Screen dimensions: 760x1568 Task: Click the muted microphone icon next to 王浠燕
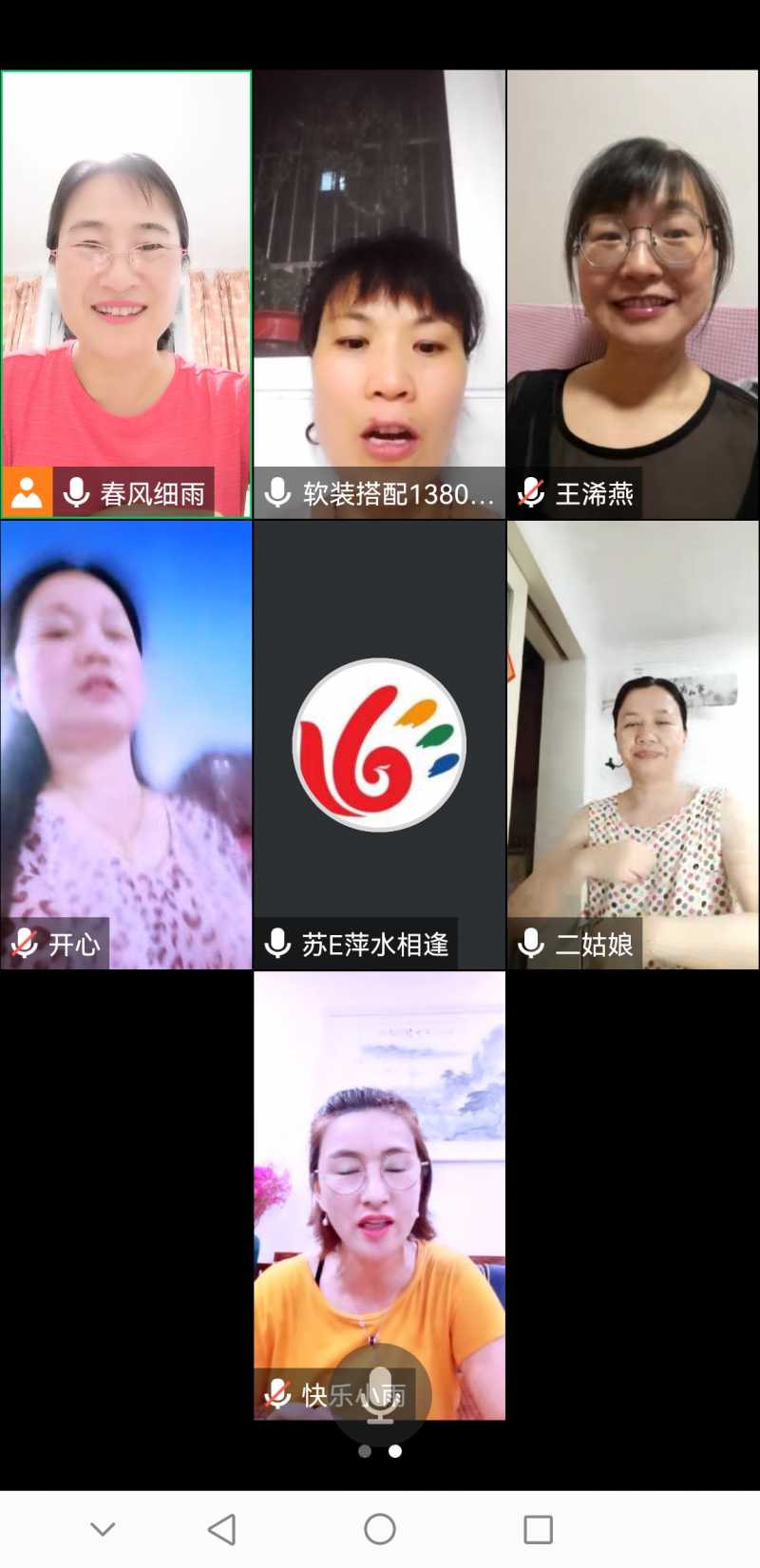(529, 492)
